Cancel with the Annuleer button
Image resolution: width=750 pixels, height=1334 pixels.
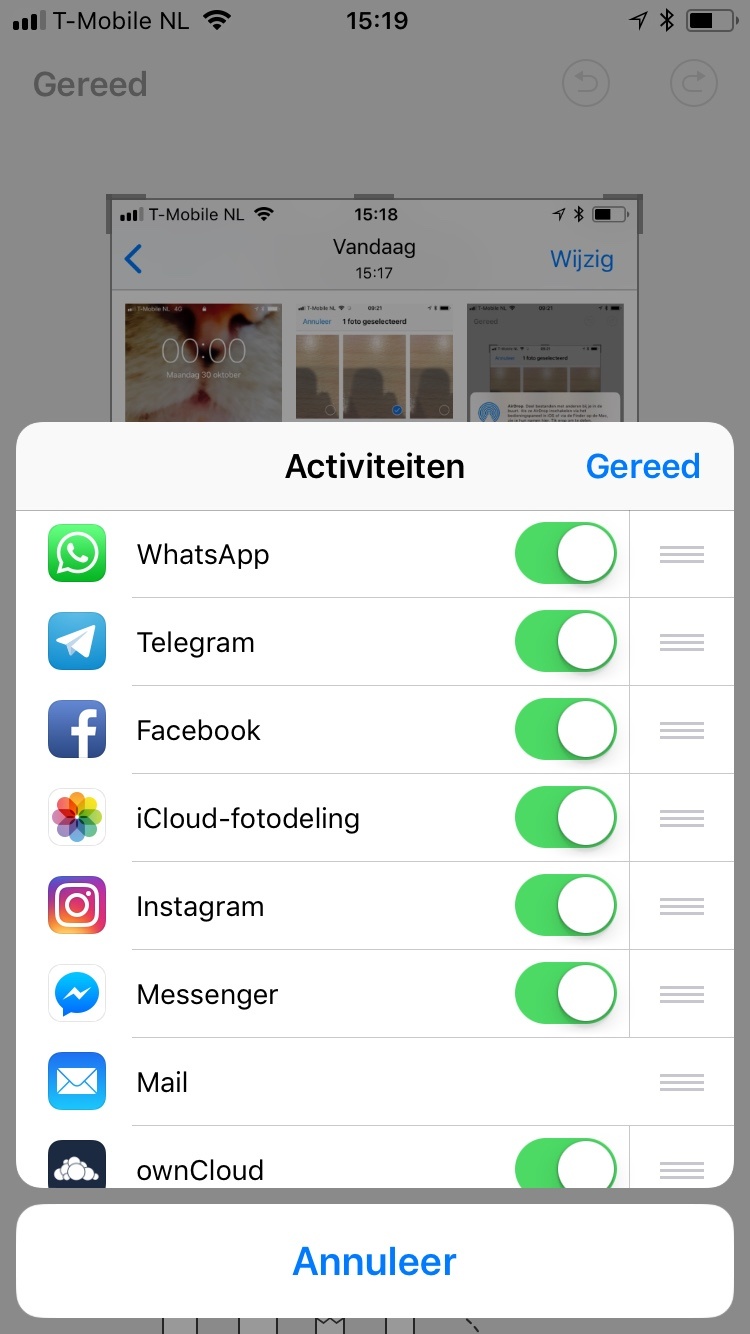pyautogui.click(x=375, y=1261)
